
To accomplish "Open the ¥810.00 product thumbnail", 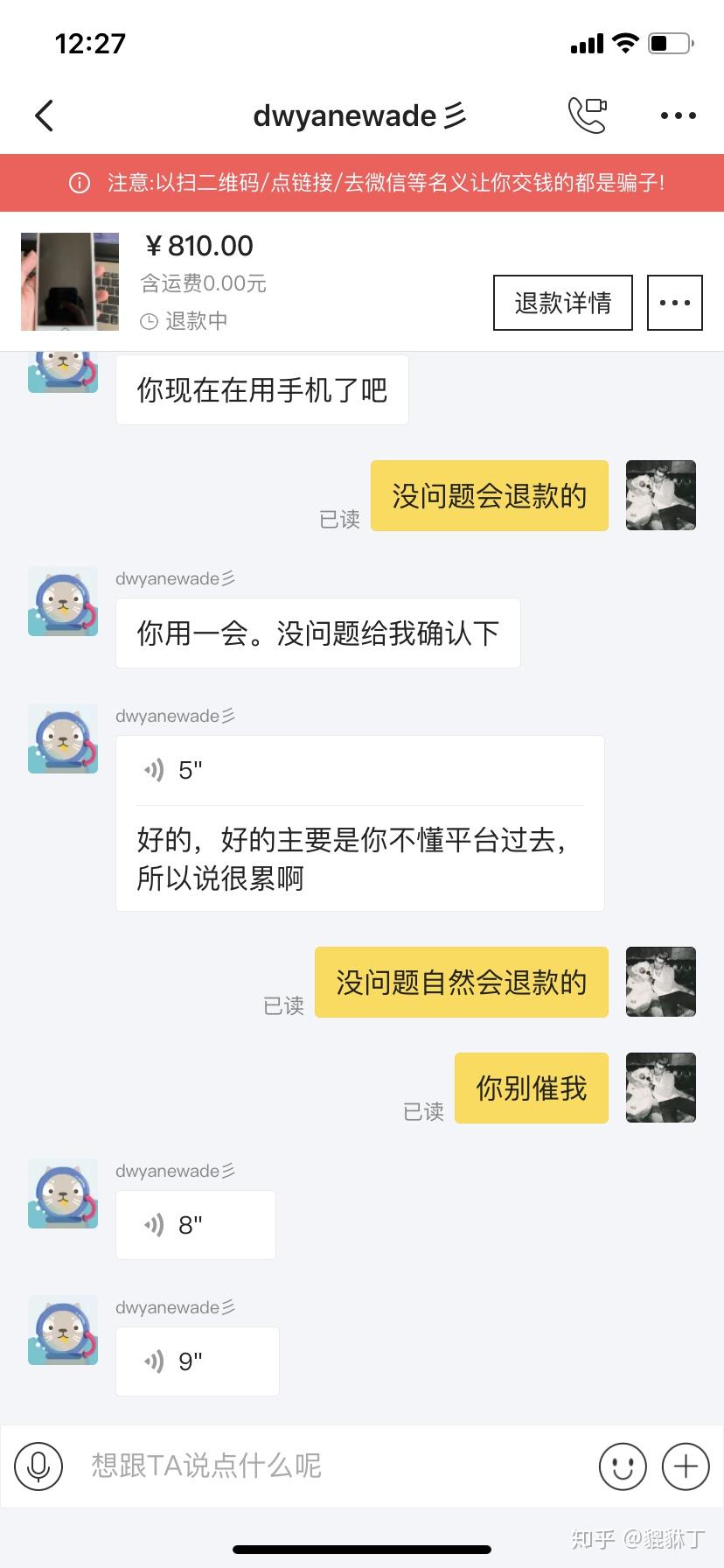I will point(70,281).
